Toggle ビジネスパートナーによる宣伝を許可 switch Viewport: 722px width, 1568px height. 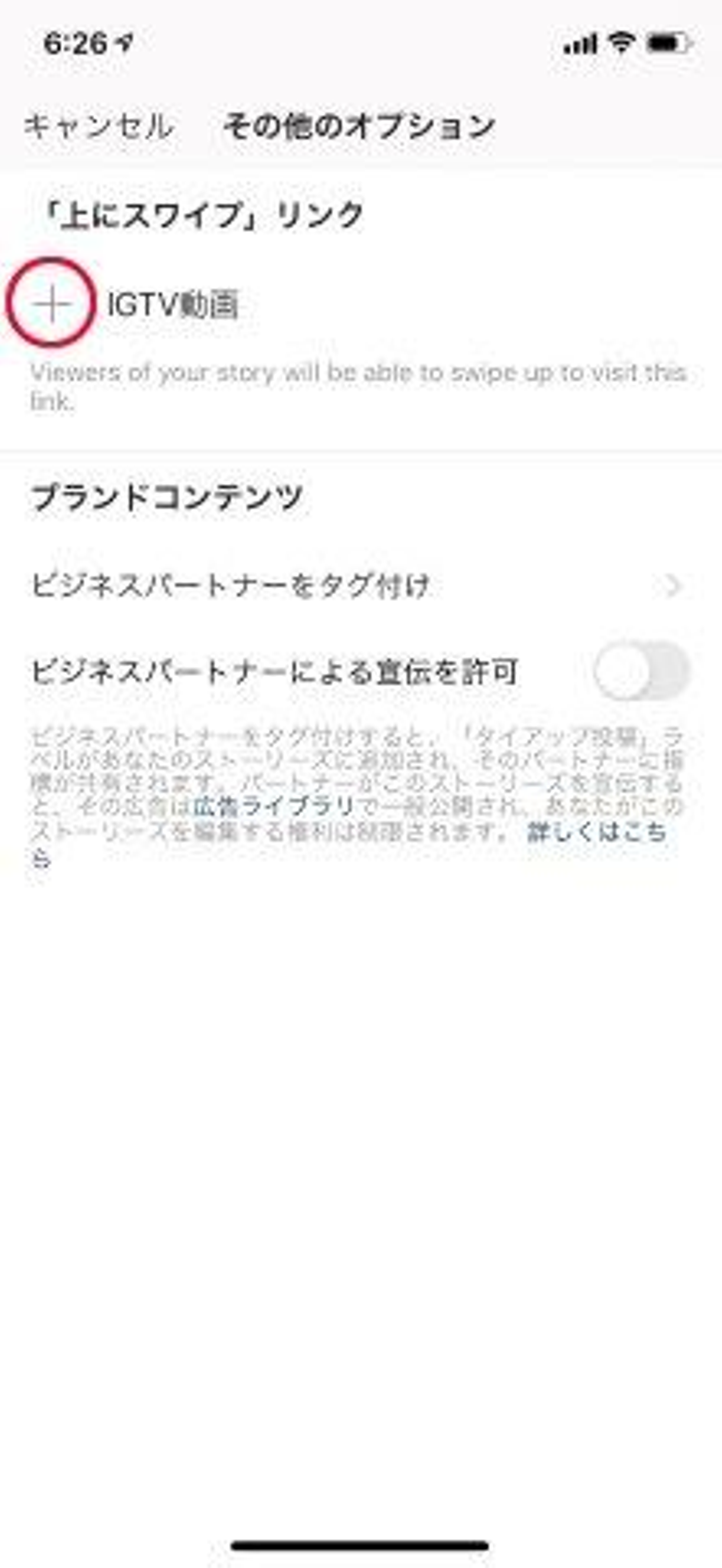point(641,671)
